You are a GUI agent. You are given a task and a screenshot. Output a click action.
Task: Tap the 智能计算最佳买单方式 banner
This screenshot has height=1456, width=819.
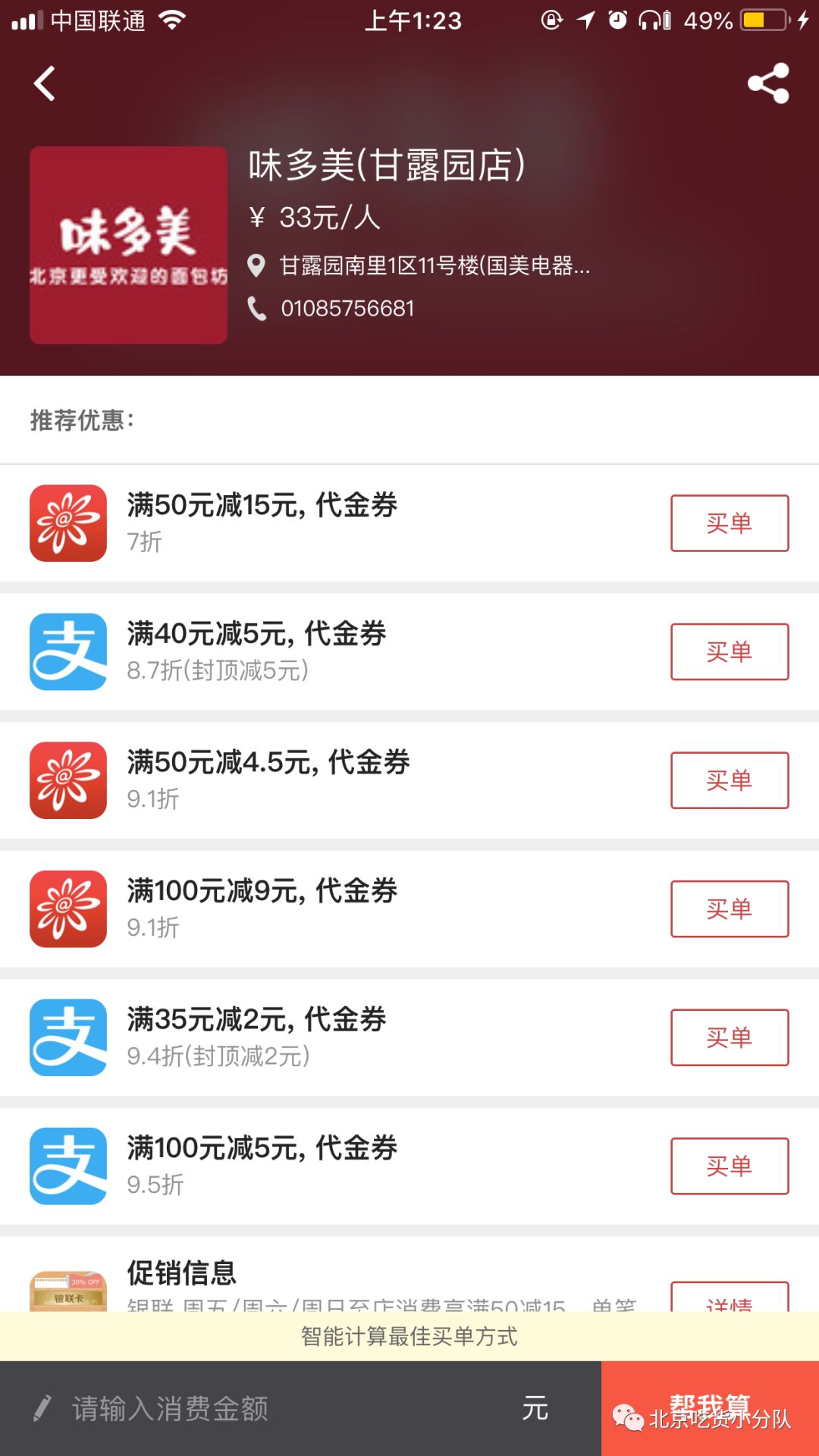[409, 1337]
